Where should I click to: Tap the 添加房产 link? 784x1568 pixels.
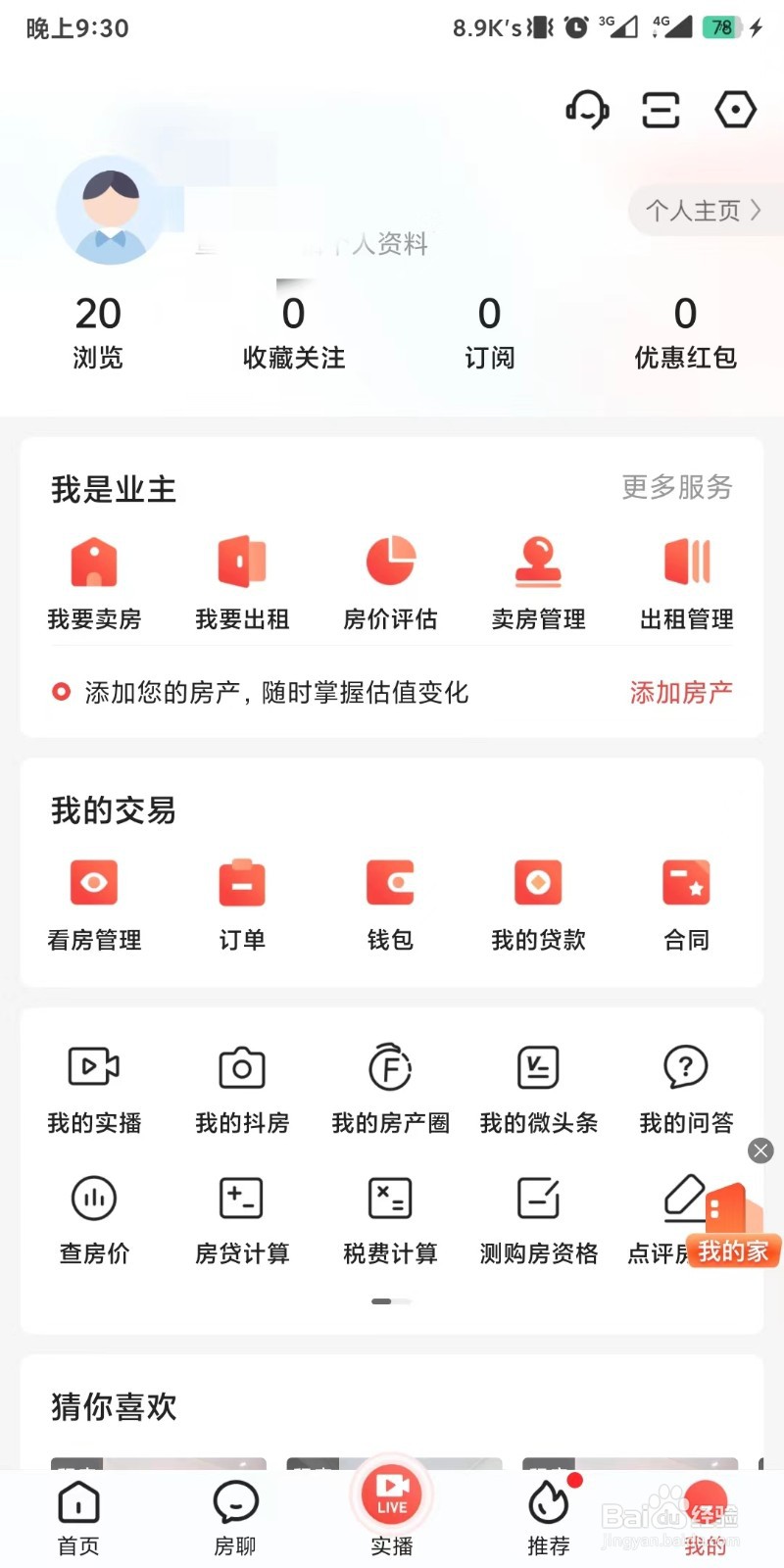point(681,693)
